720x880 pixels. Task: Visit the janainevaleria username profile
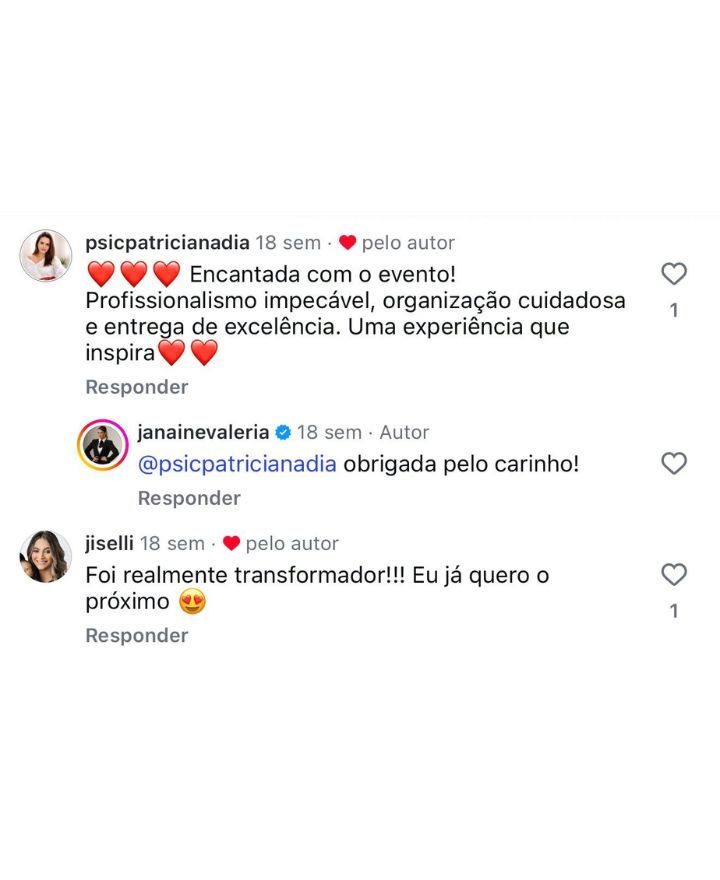point(203,432)
